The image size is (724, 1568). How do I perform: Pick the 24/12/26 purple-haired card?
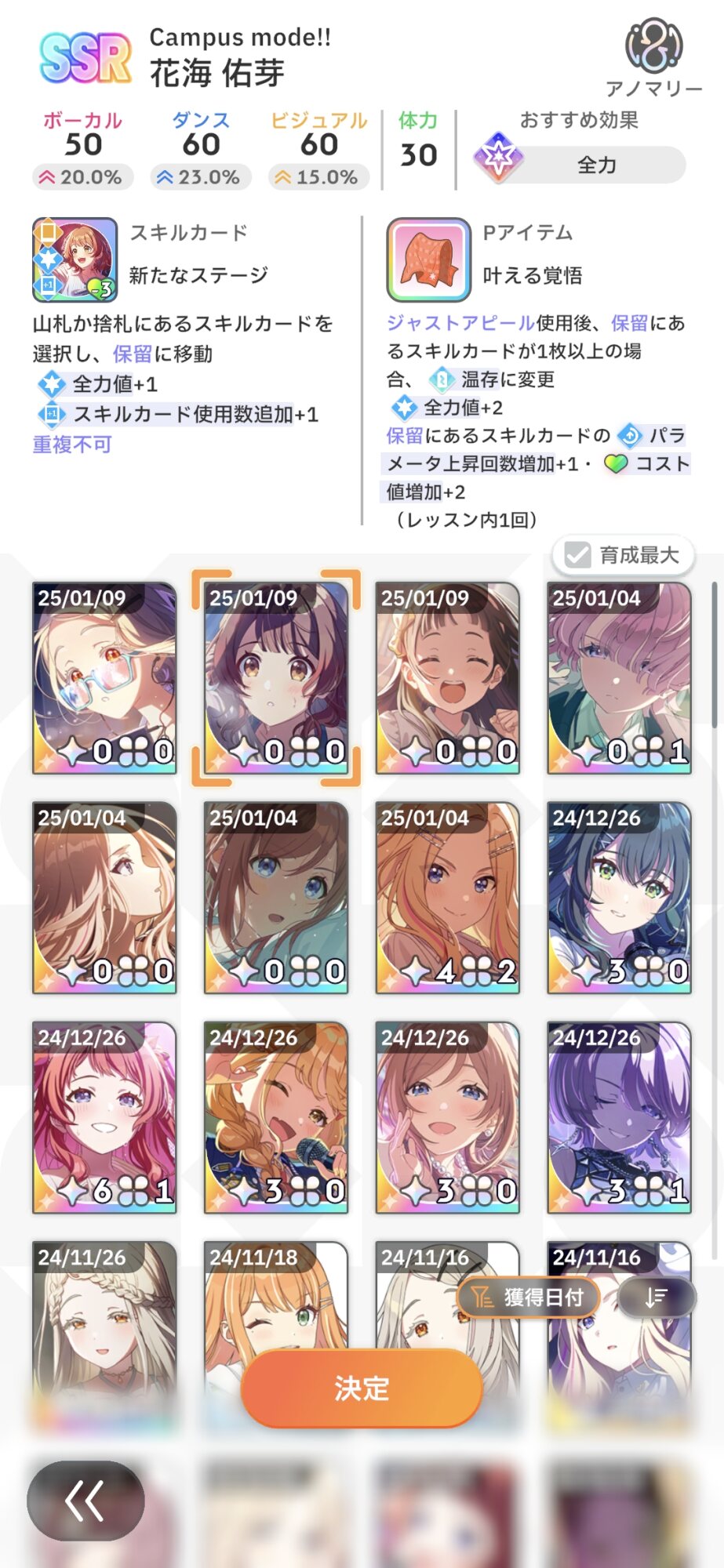point(619,1117)
